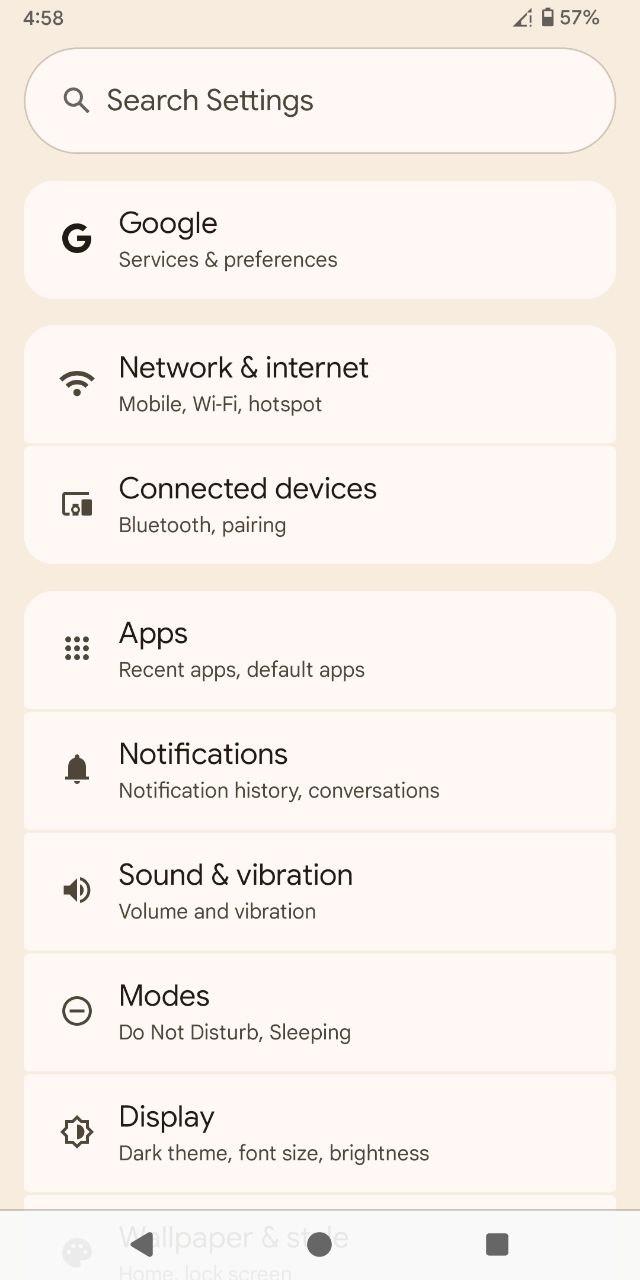
Task: Go to Connected devices
Action: [x=320, y=505]
